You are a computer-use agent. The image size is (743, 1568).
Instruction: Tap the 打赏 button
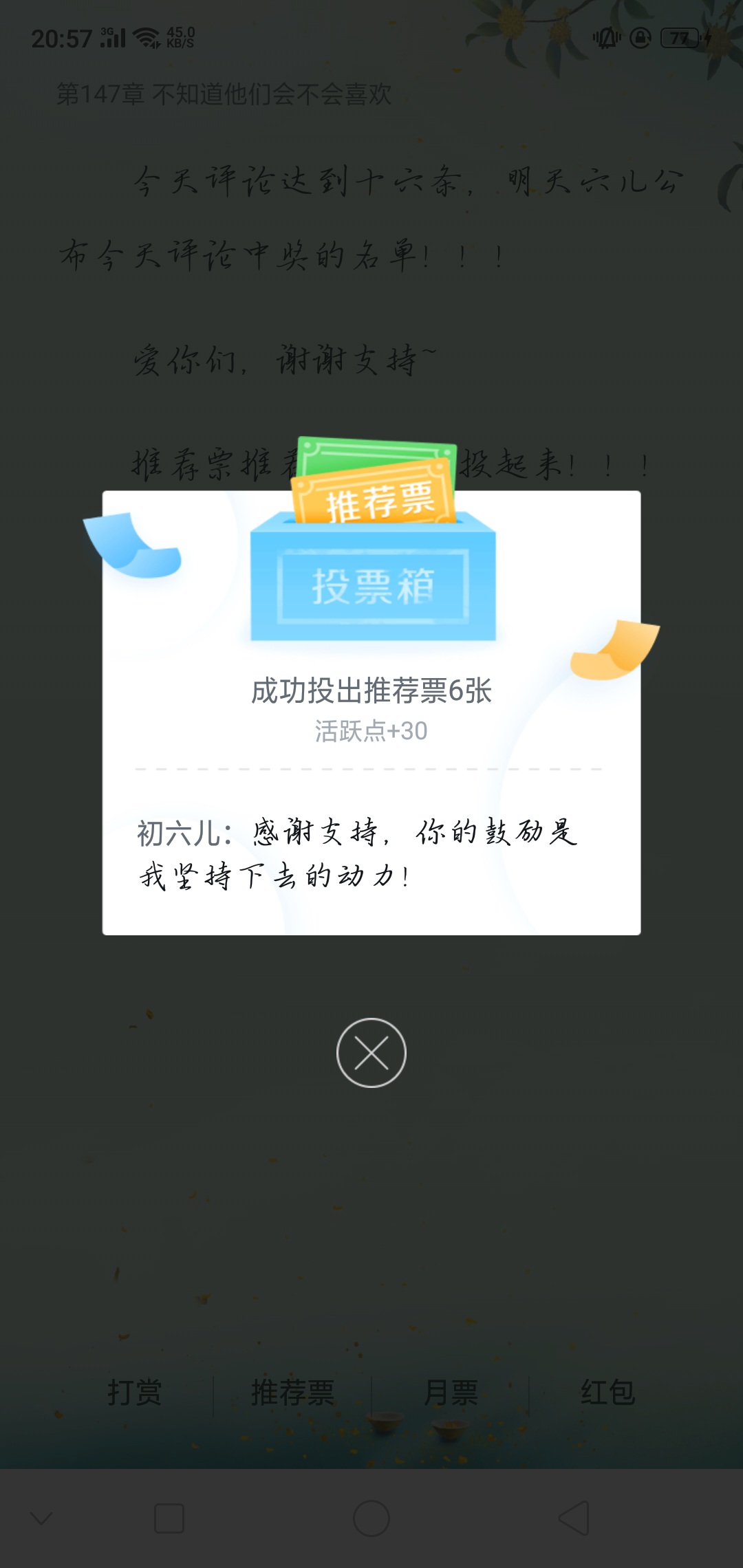135,1392
